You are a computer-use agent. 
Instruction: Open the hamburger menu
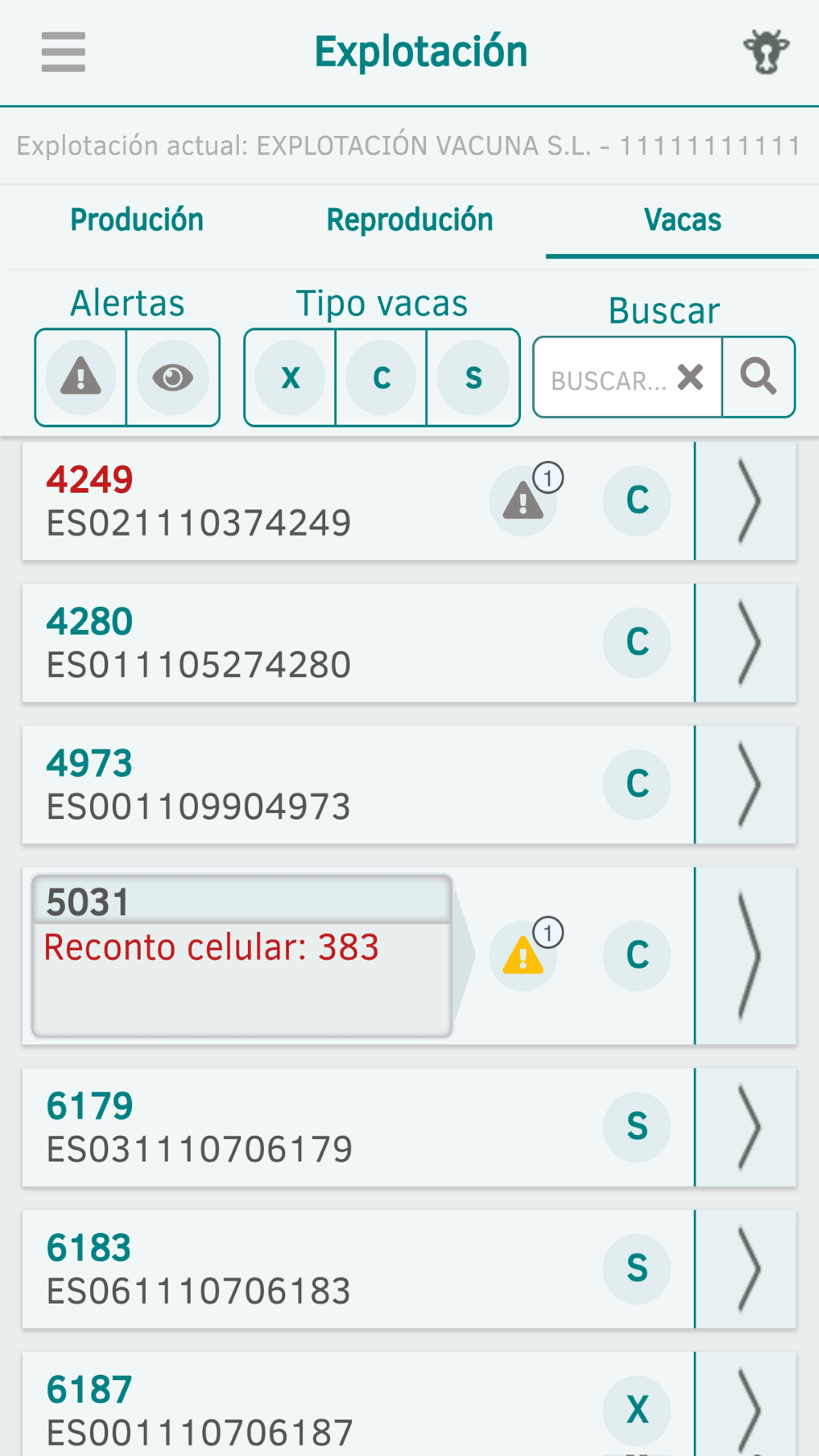pyautogui.click(x=63, y=52)
